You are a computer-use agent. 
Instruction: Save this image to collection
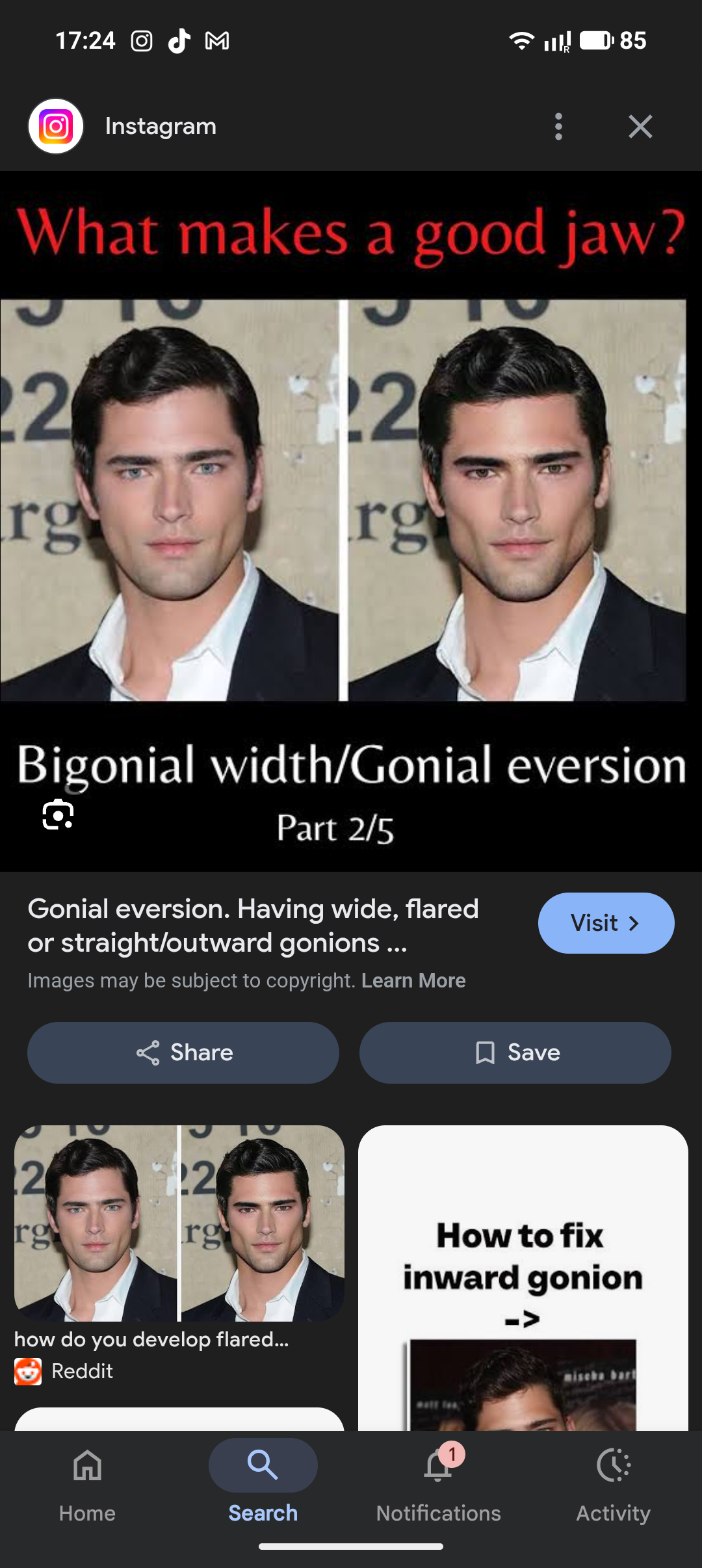click(515, 1052)
